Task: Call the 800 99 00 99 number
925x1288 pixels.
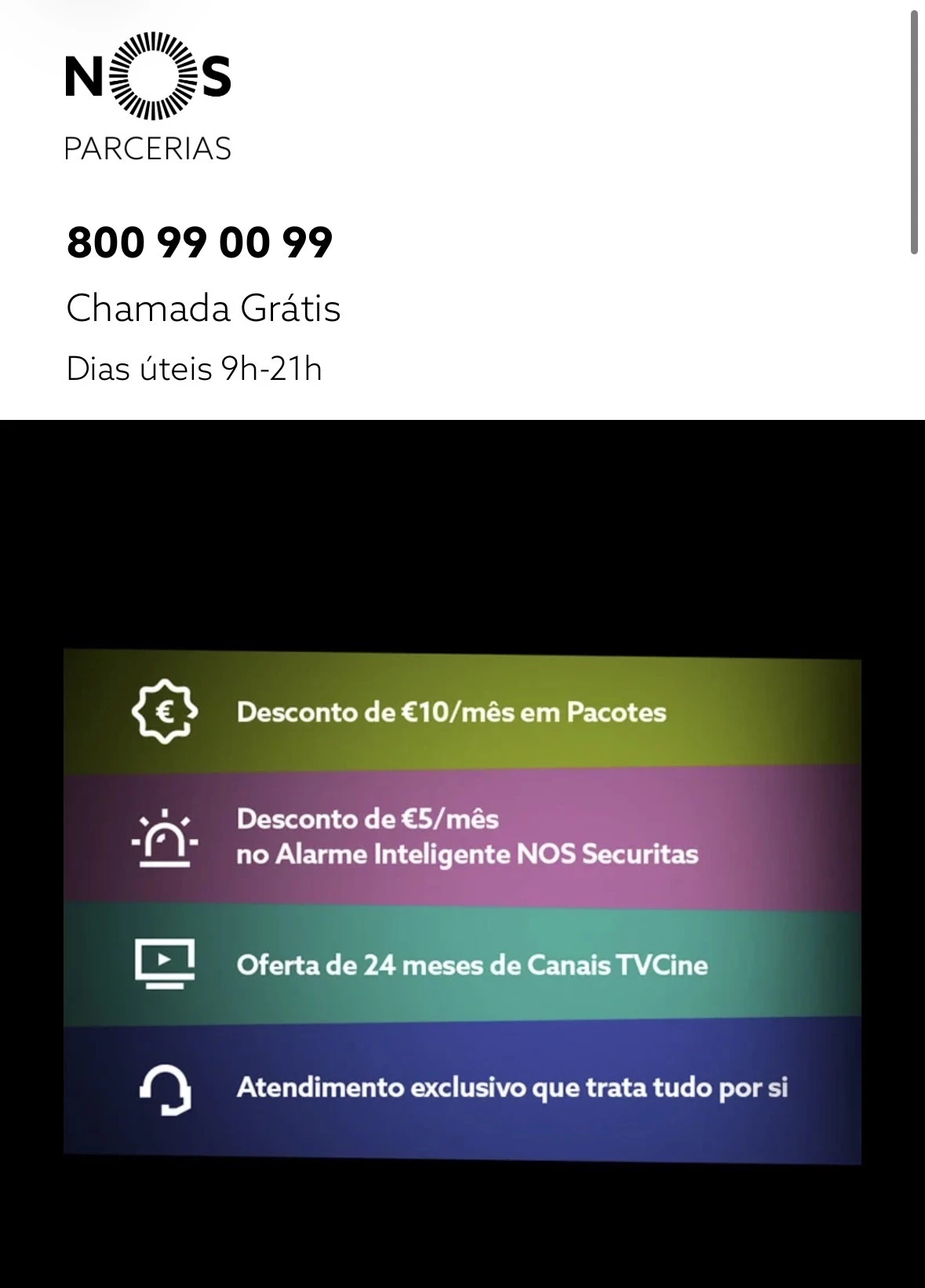Action: (x=199, y=242)
